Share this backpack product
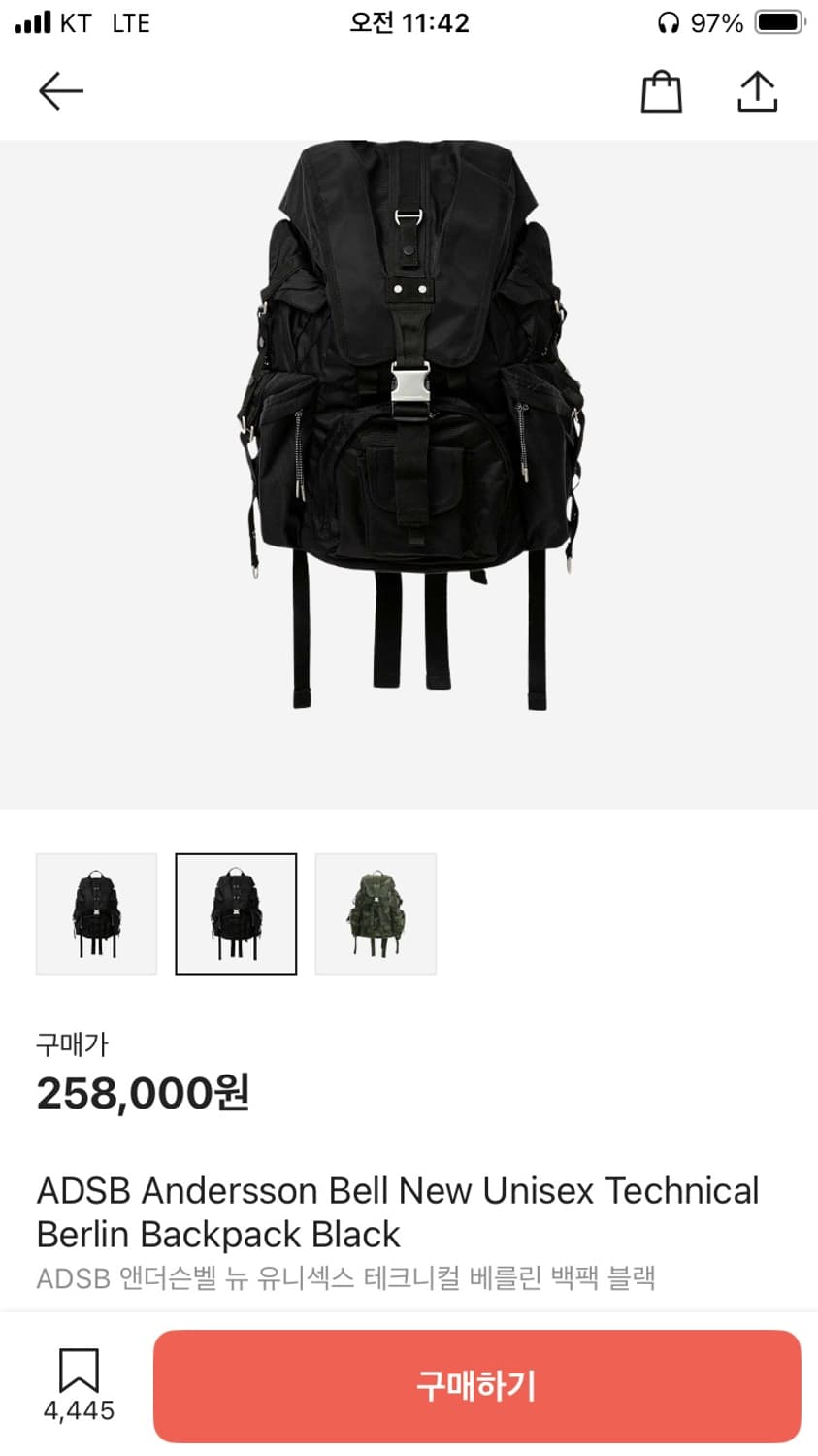Viewport: 818px width, 1456px height. pos(757,92)
